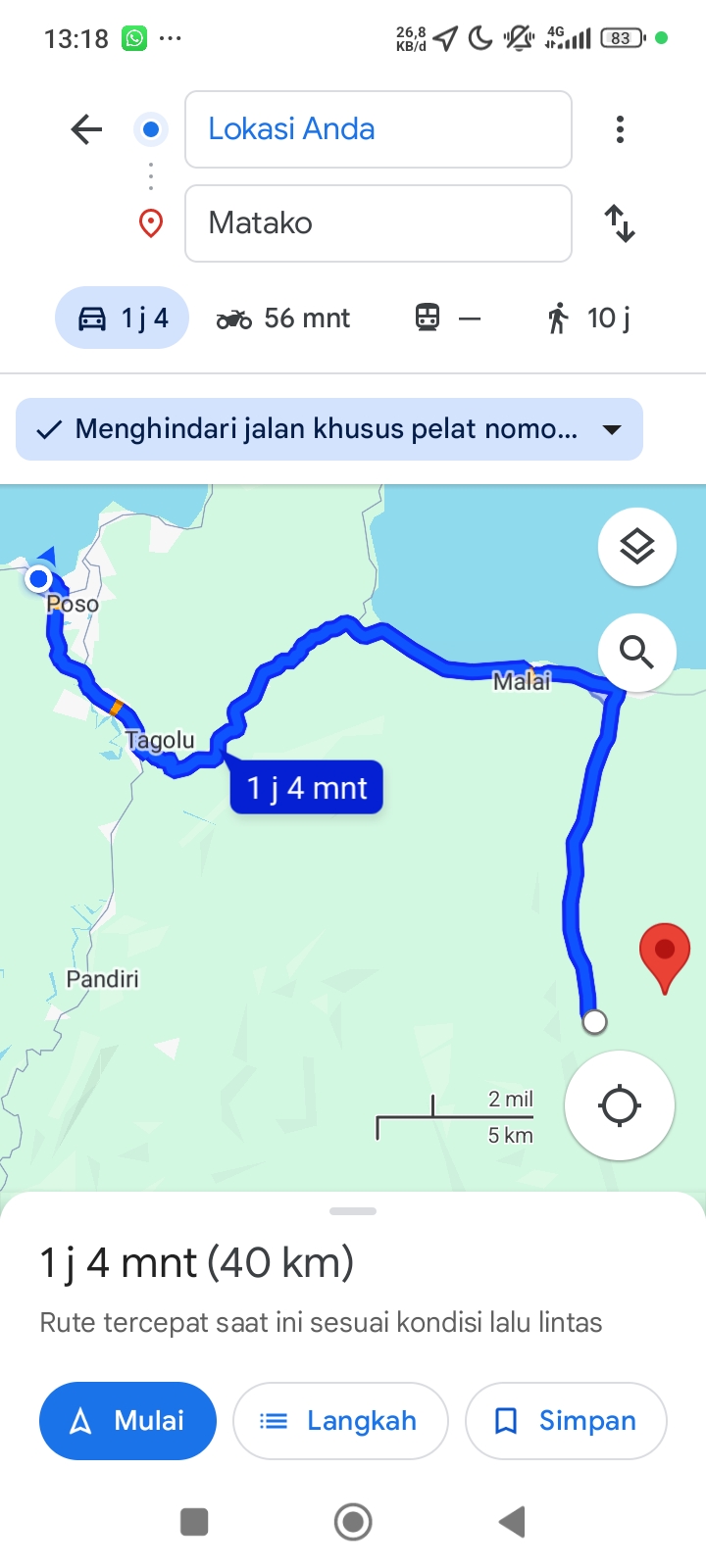Save this route with Simpan
706x1568 pixels.
[x=566, y=1421]
